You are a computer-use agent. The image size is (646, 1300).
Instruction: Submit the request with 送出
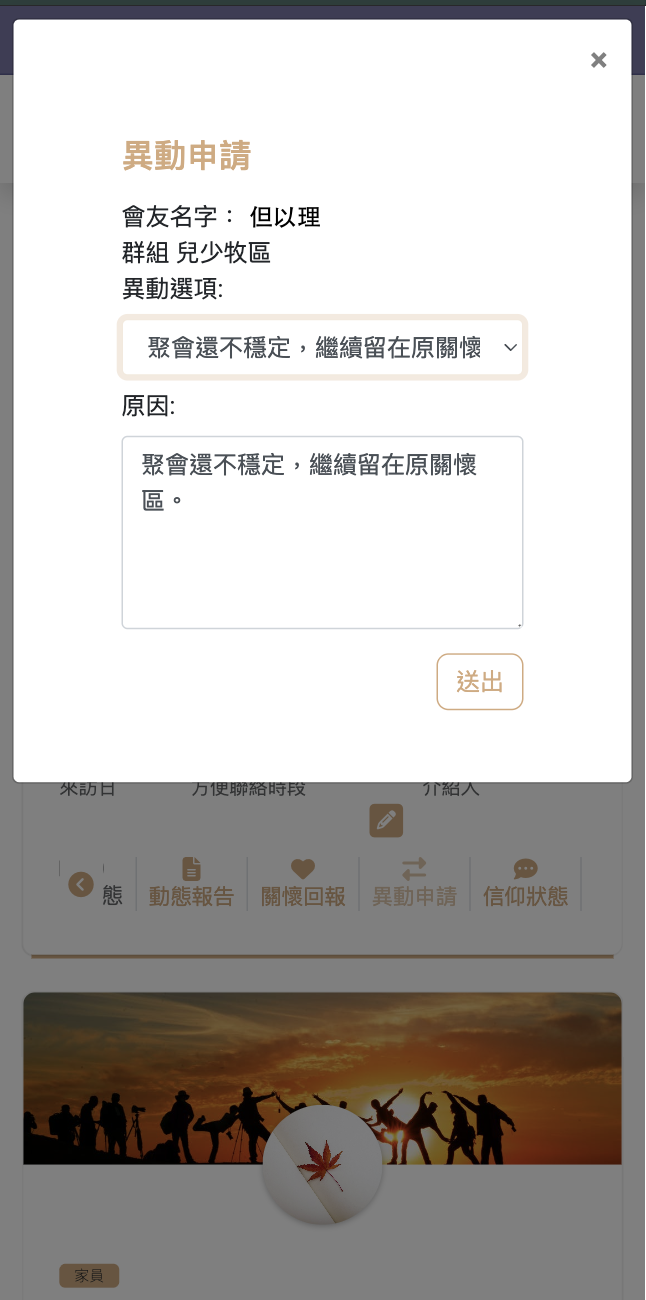pyautogui.click(x=479, y=682)
